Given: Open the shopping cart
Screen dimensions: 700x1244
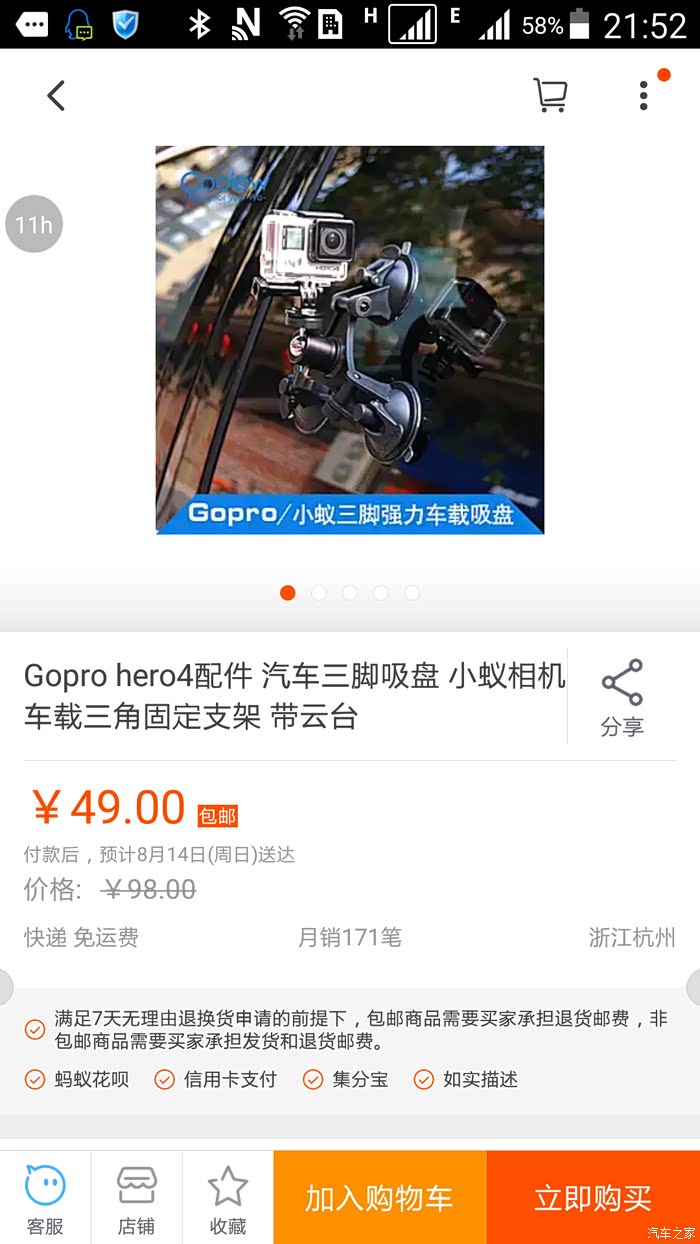Looking at the screenshot, I should pos(550,96).
